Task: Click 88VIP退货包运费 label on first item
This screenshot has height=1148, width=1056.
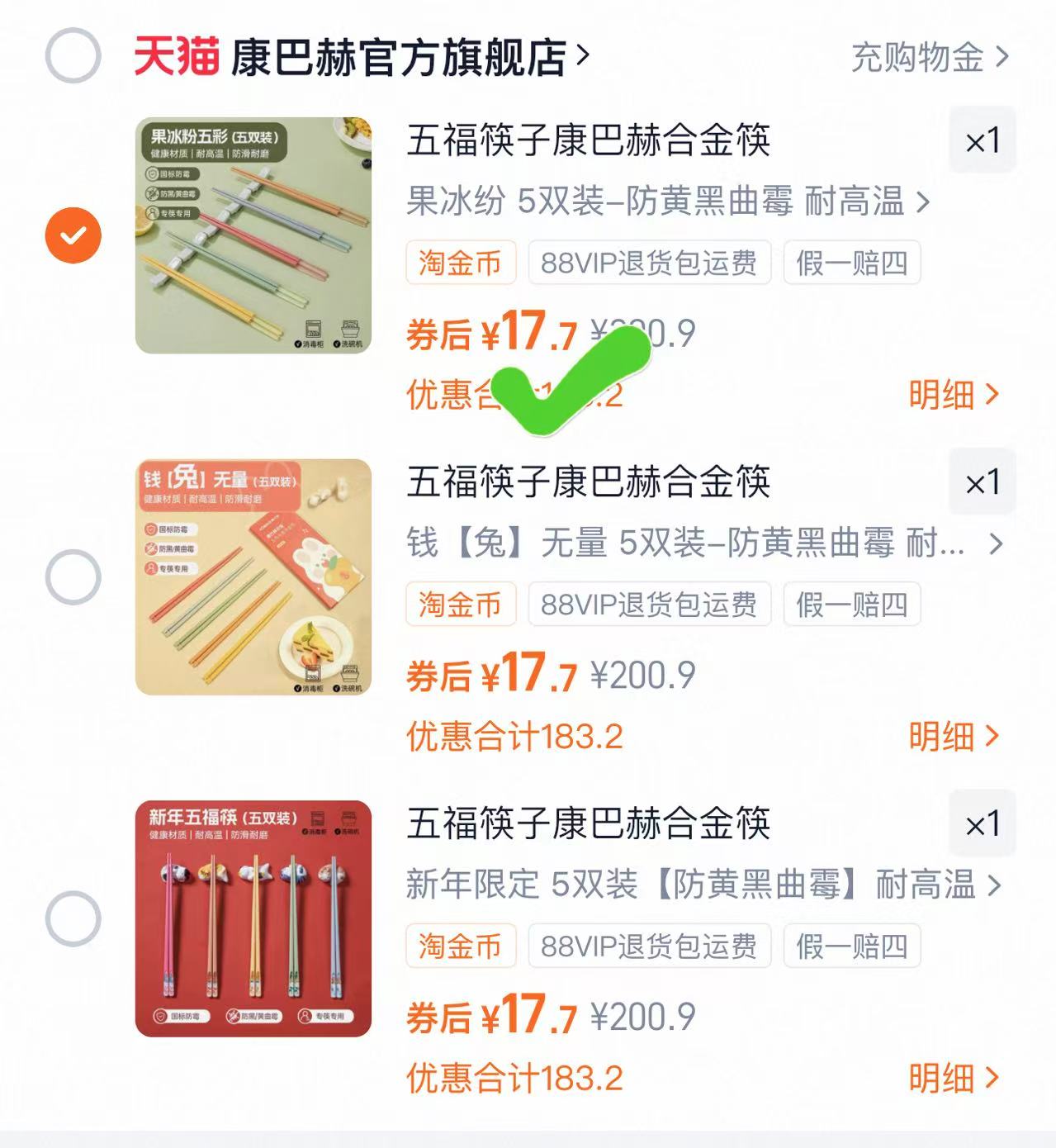Action: pyautogui.click(x=651, y=263)
